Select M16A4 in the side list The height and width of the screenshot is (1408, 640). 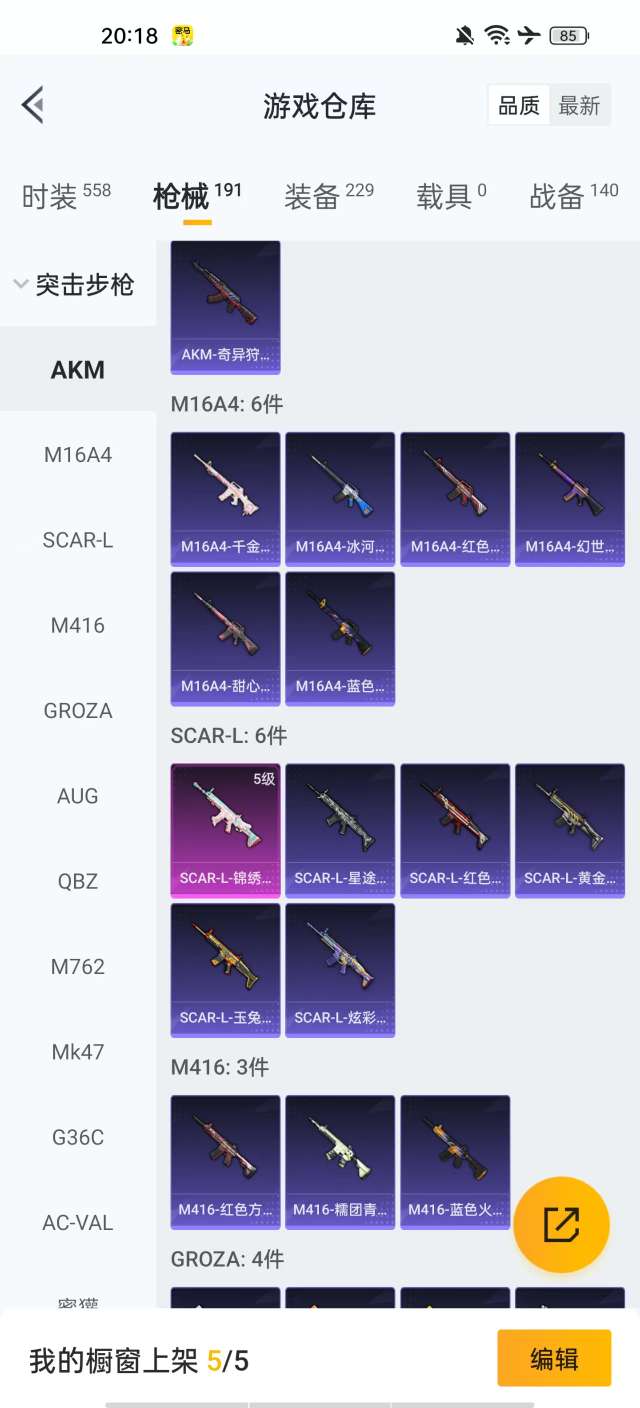[78, 455]
